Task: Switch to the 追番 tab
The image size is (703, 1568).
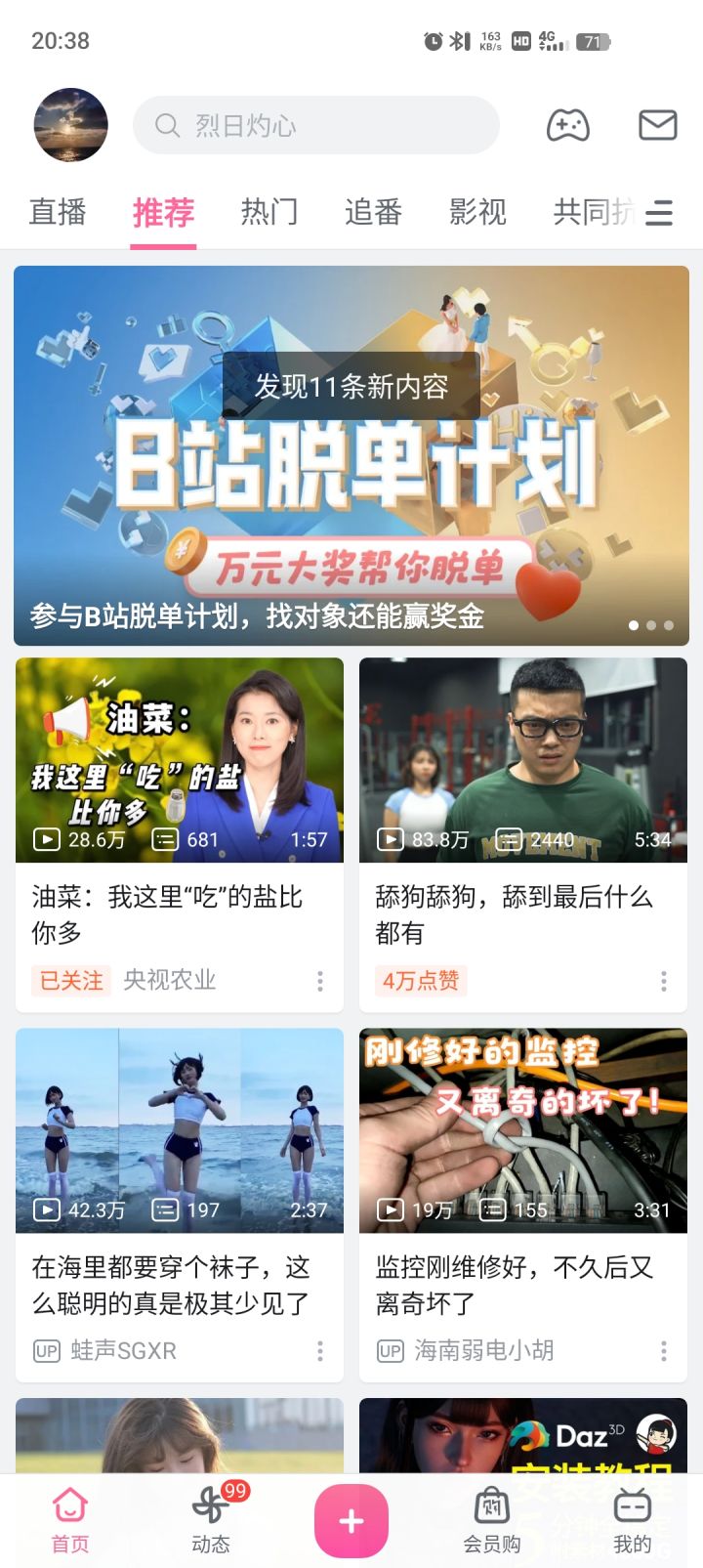Action: pyautogui.click(x=373, y=212)
